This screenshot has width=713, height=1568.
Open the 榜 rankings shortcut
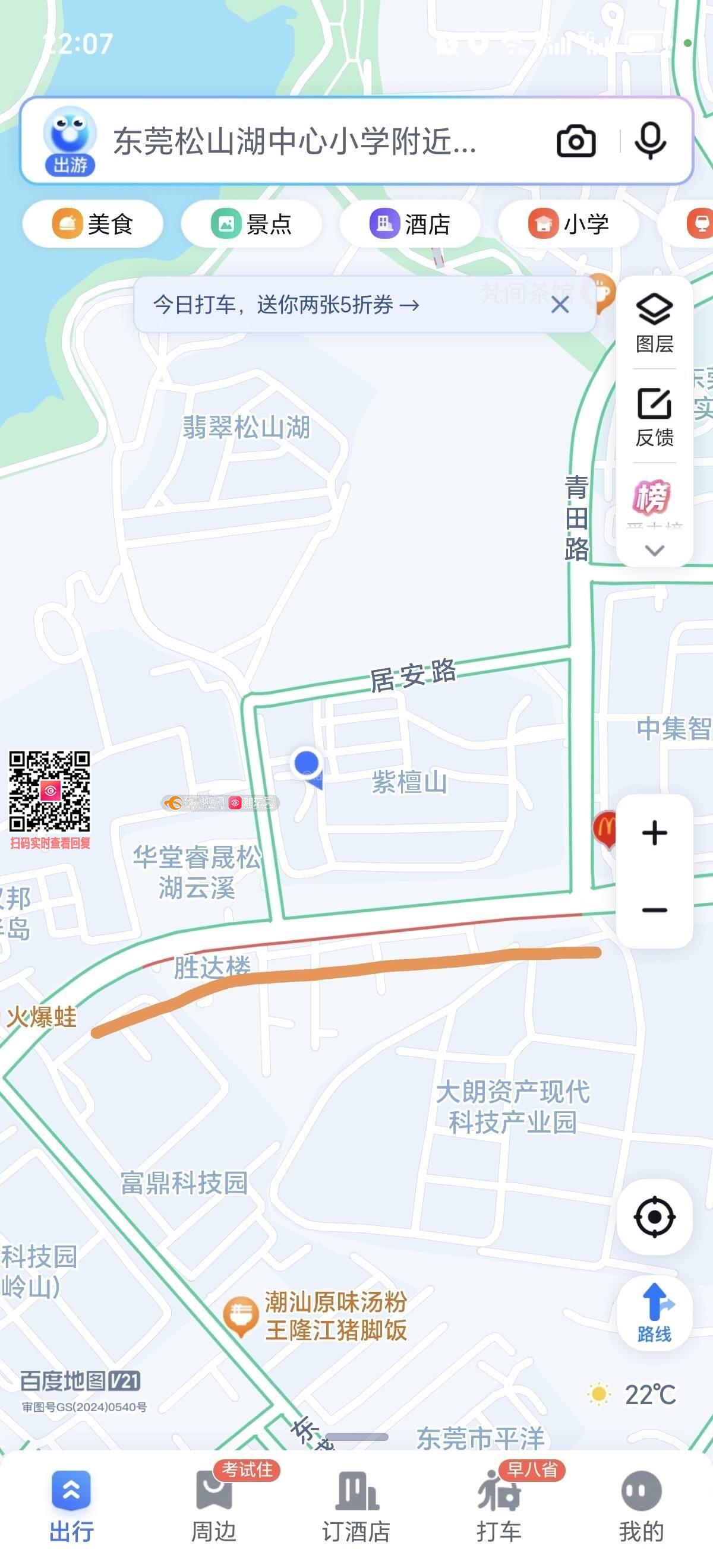point(654,498)
